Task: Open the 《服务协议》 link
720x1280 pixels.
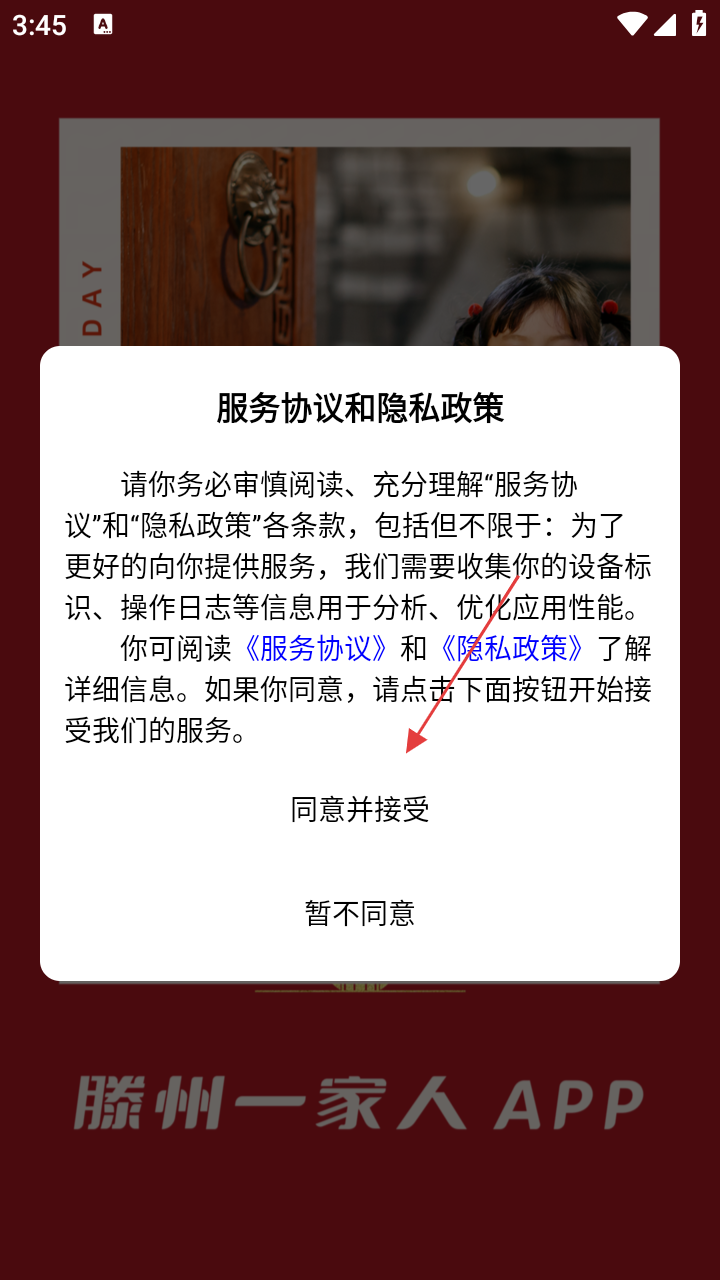Action: click(315, 648)
